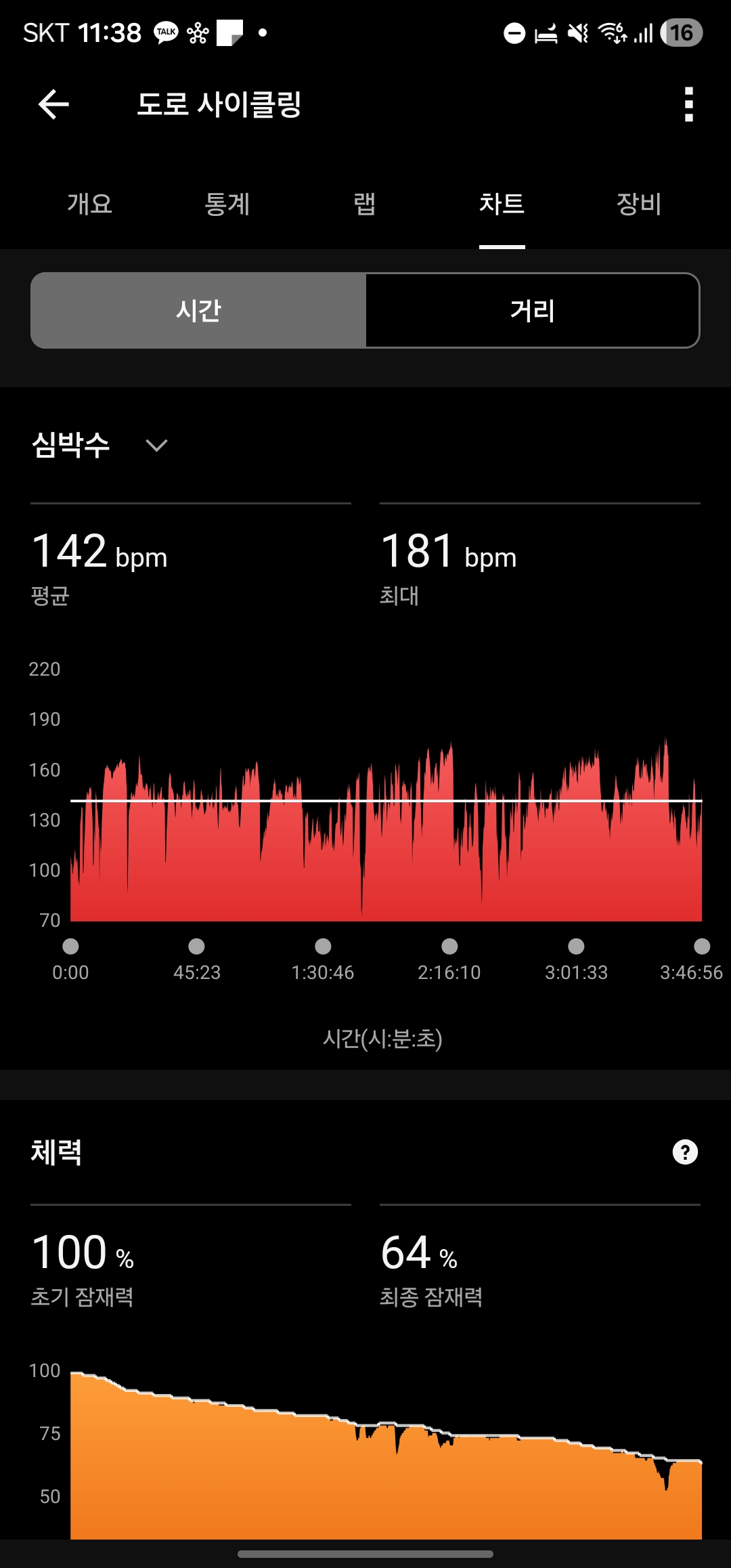This screenshot has height=1568, width=731.
Task: Select the 차트 tab
Action: coord(502,204)
